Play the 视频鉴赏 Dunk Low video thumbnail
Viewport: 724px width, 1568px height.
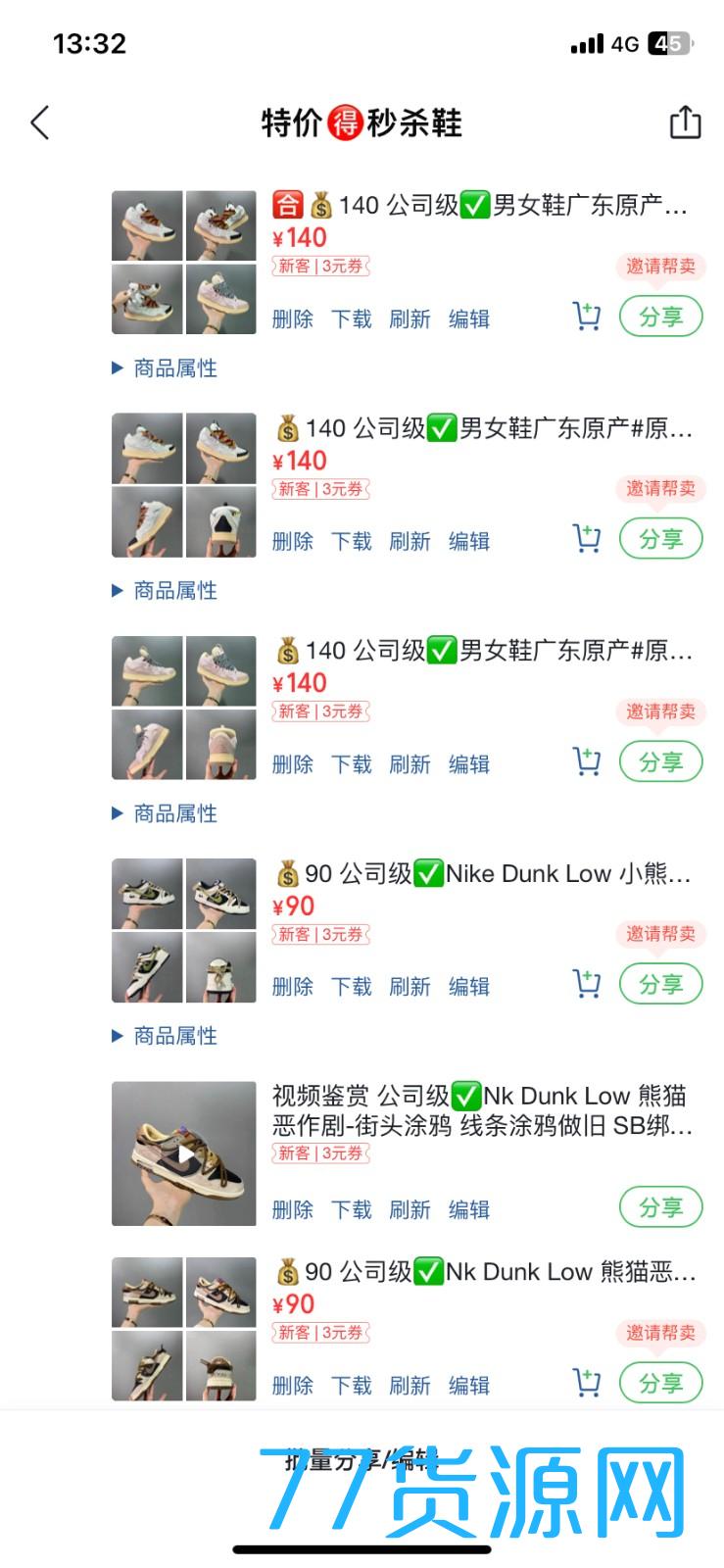point(184,1153)
